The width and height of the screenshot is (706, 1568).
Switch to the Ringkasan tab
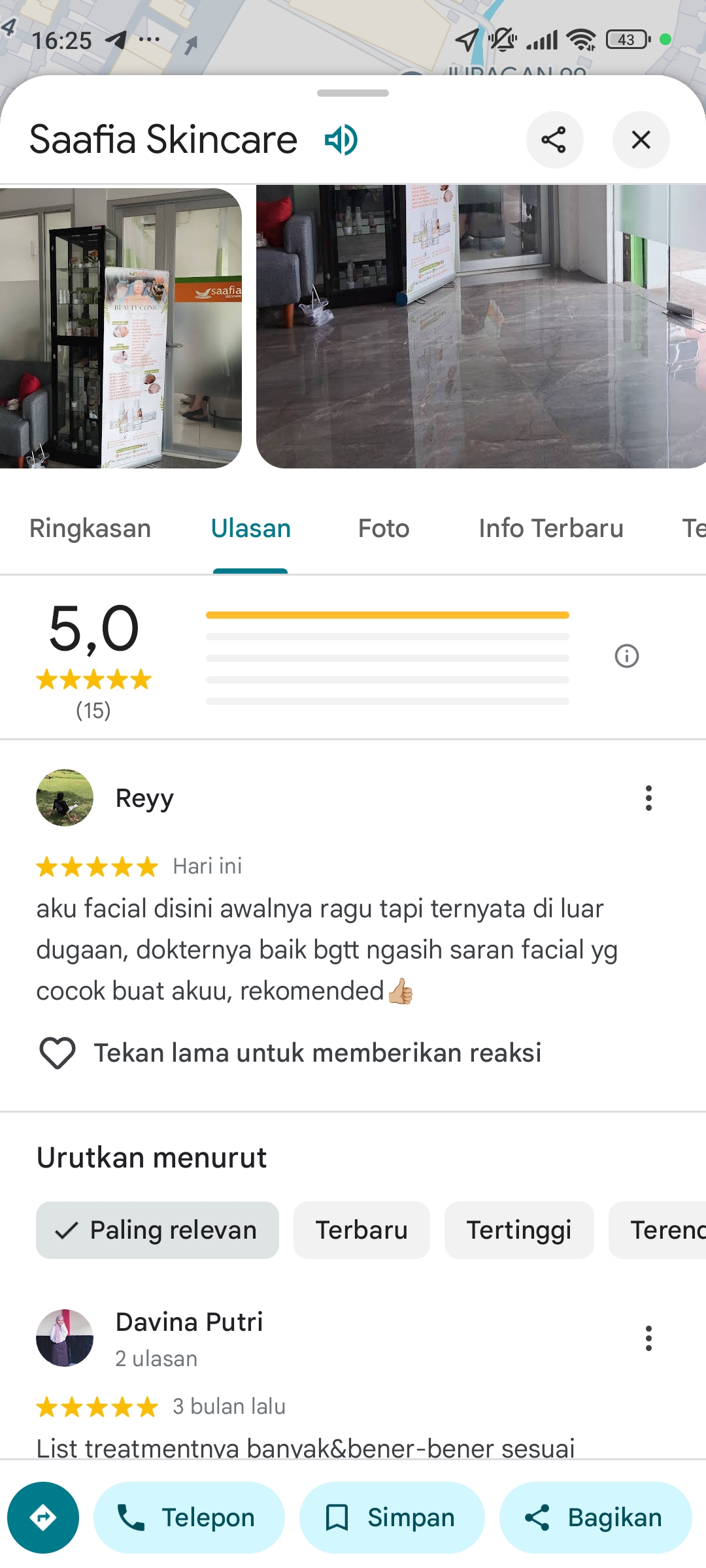tap(90, 529)
